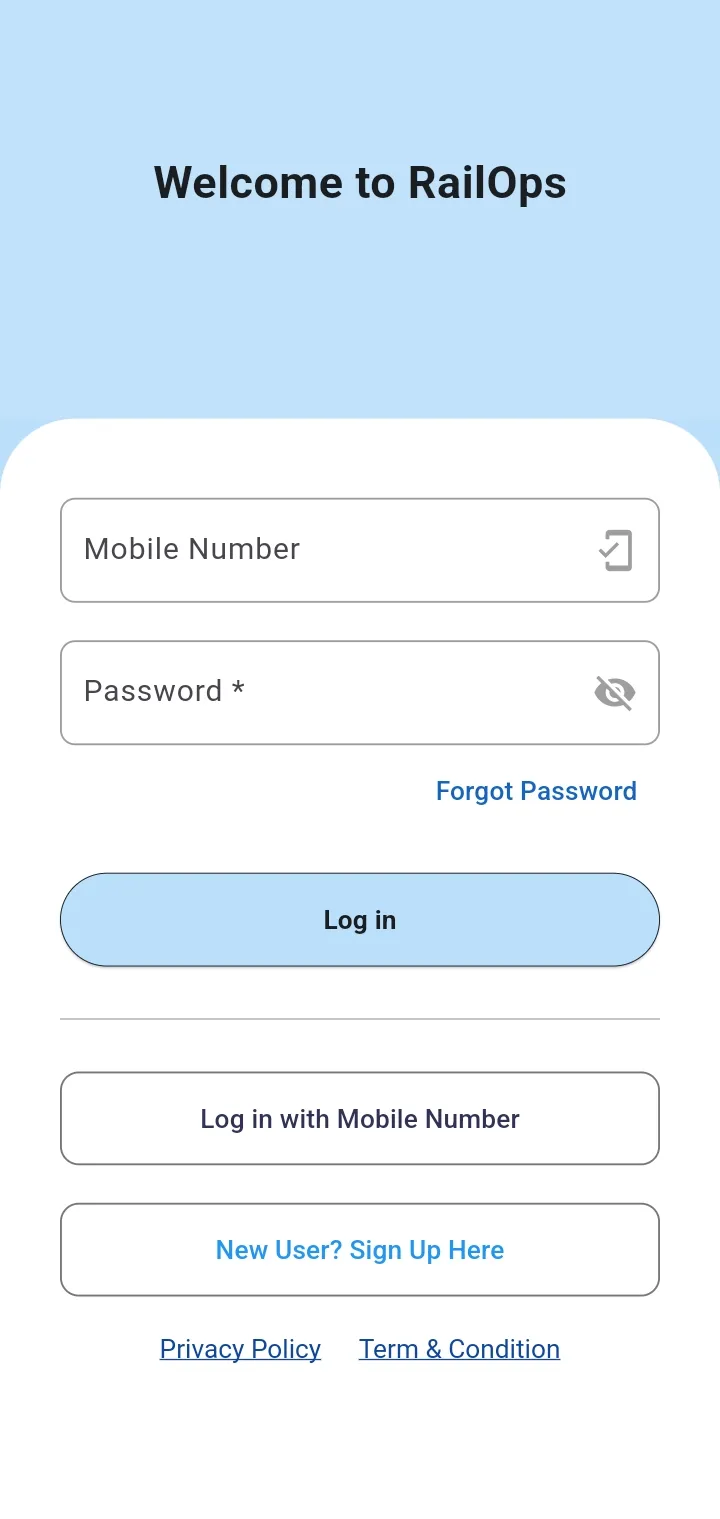Open the Forgot Password link
This screenshot has height=1519, width=720.
(536, 791)
